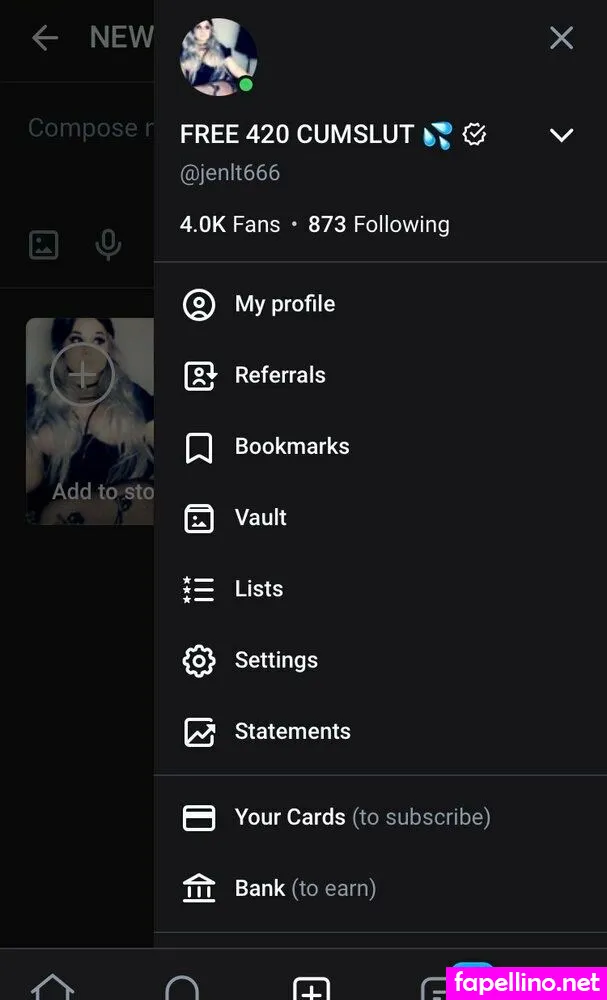Viewport: 607px width, 1000px height.
Task: Create a new post with plus icon
Action: click(311, 989)
